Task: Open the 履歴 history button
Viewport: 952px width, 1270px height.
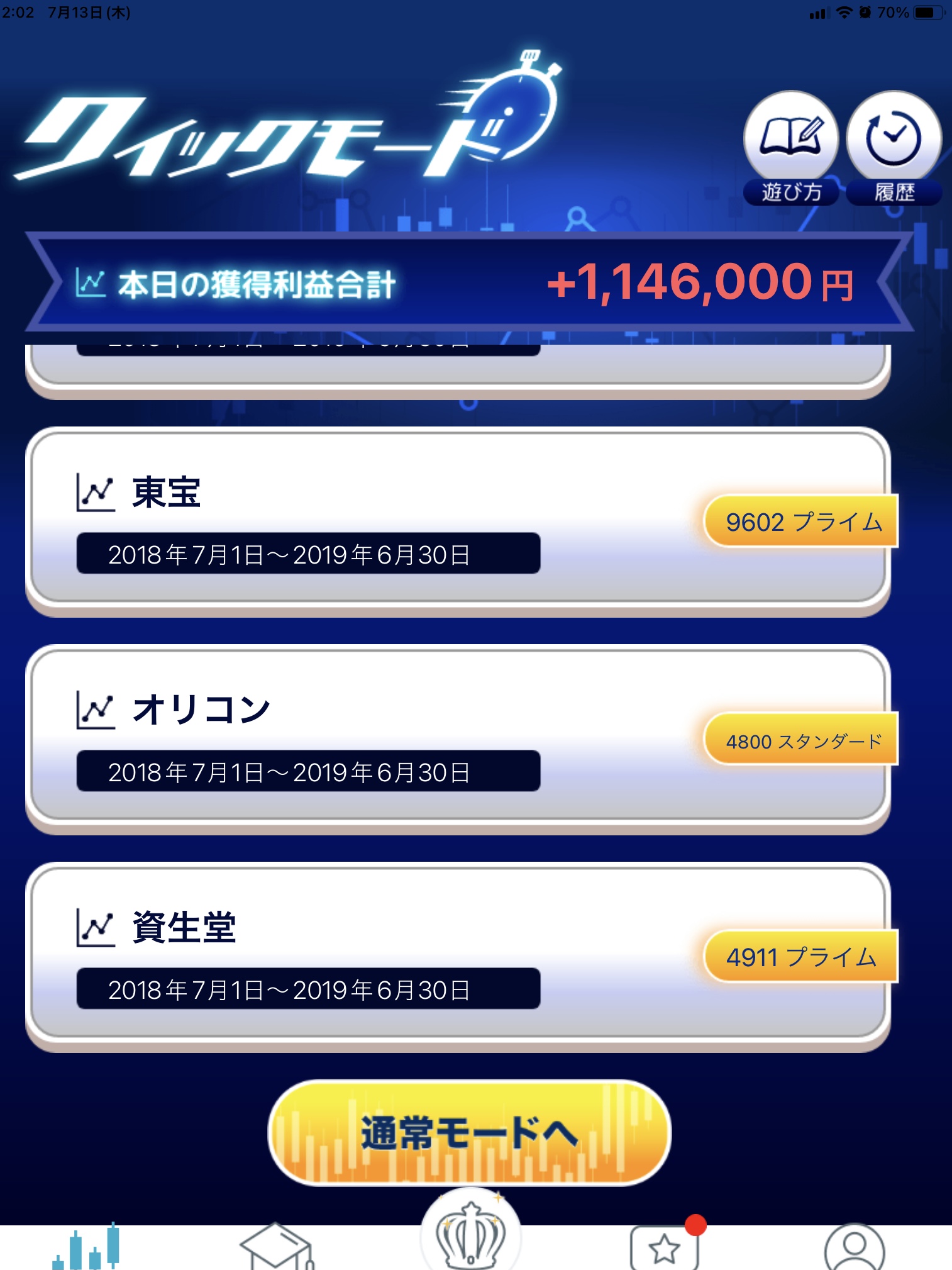Action: click(x=894, y=148)
